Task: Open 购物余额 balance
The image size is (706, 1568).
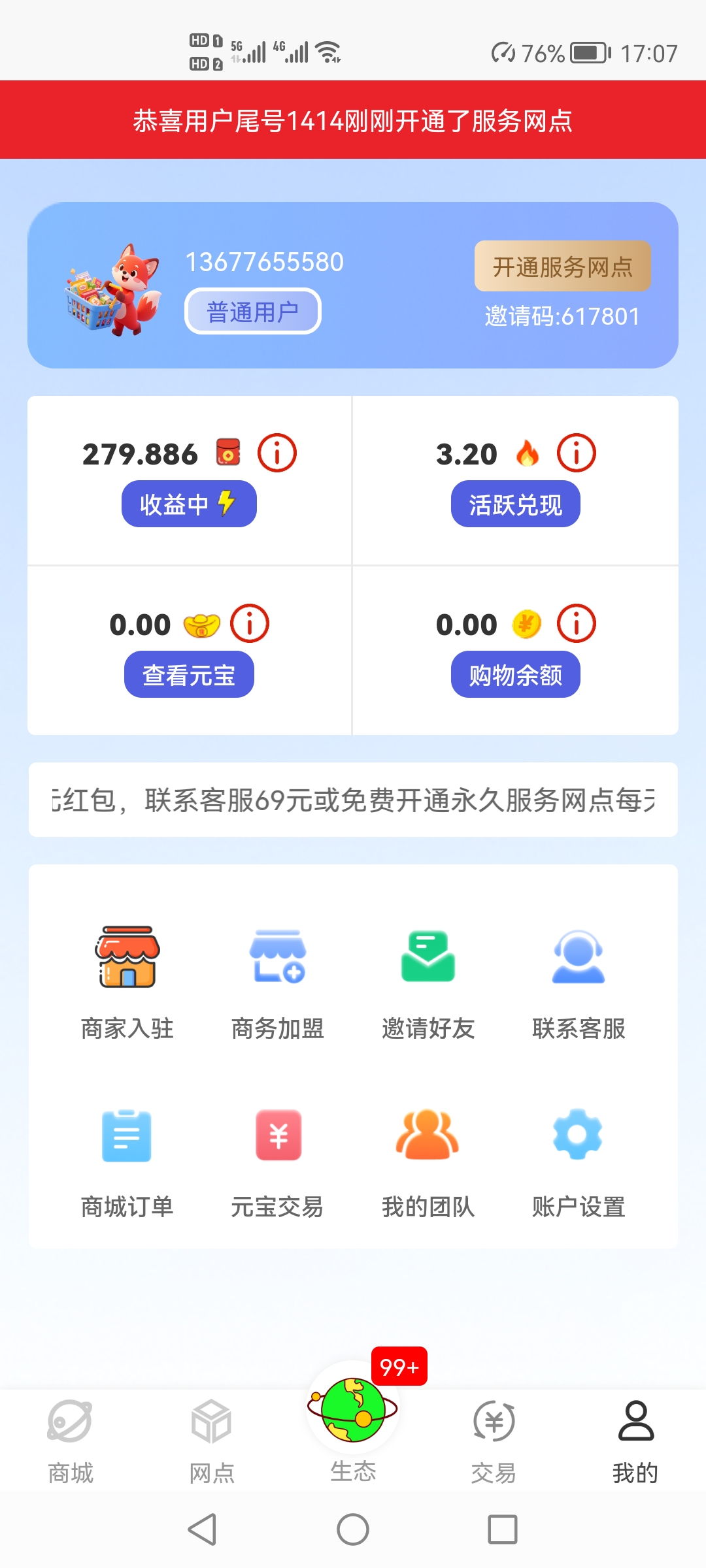Action: tap(515, 674)
